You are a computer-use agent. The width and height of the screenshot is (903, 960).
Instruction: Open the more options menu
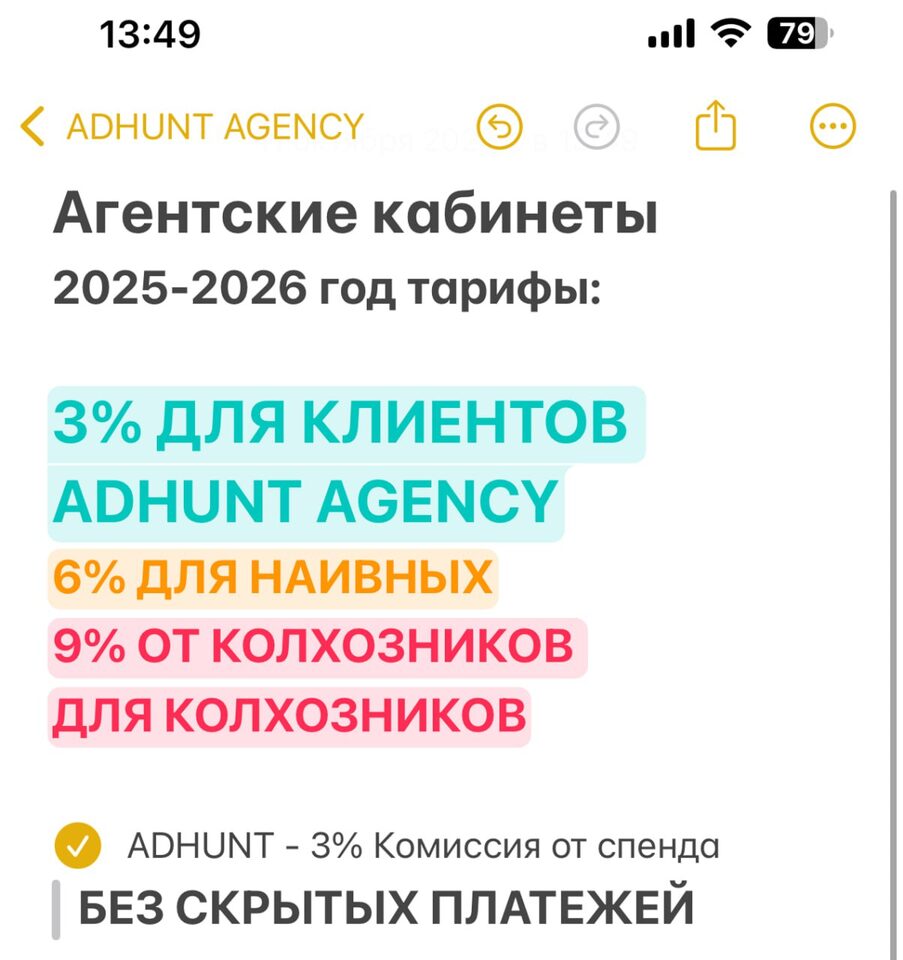pyautogui.click(x=832, y=127)
